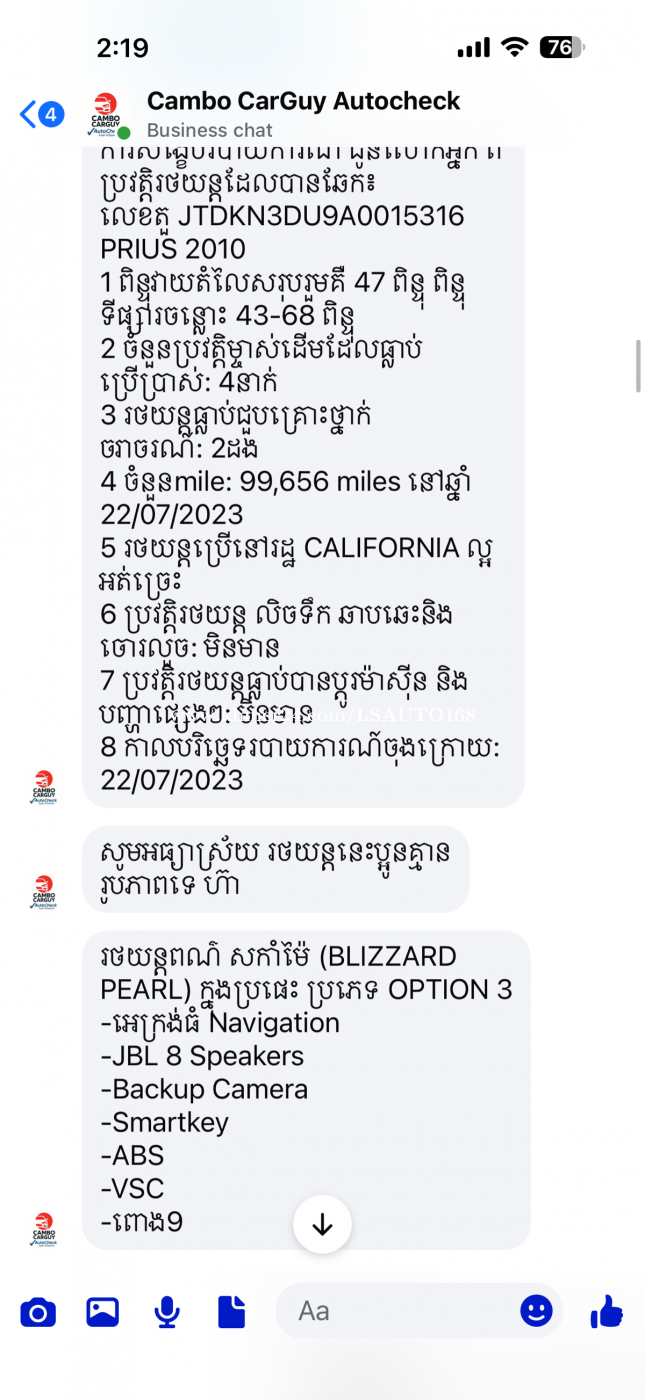
Task: Open the camera to take a photo
Action: 38,1312
